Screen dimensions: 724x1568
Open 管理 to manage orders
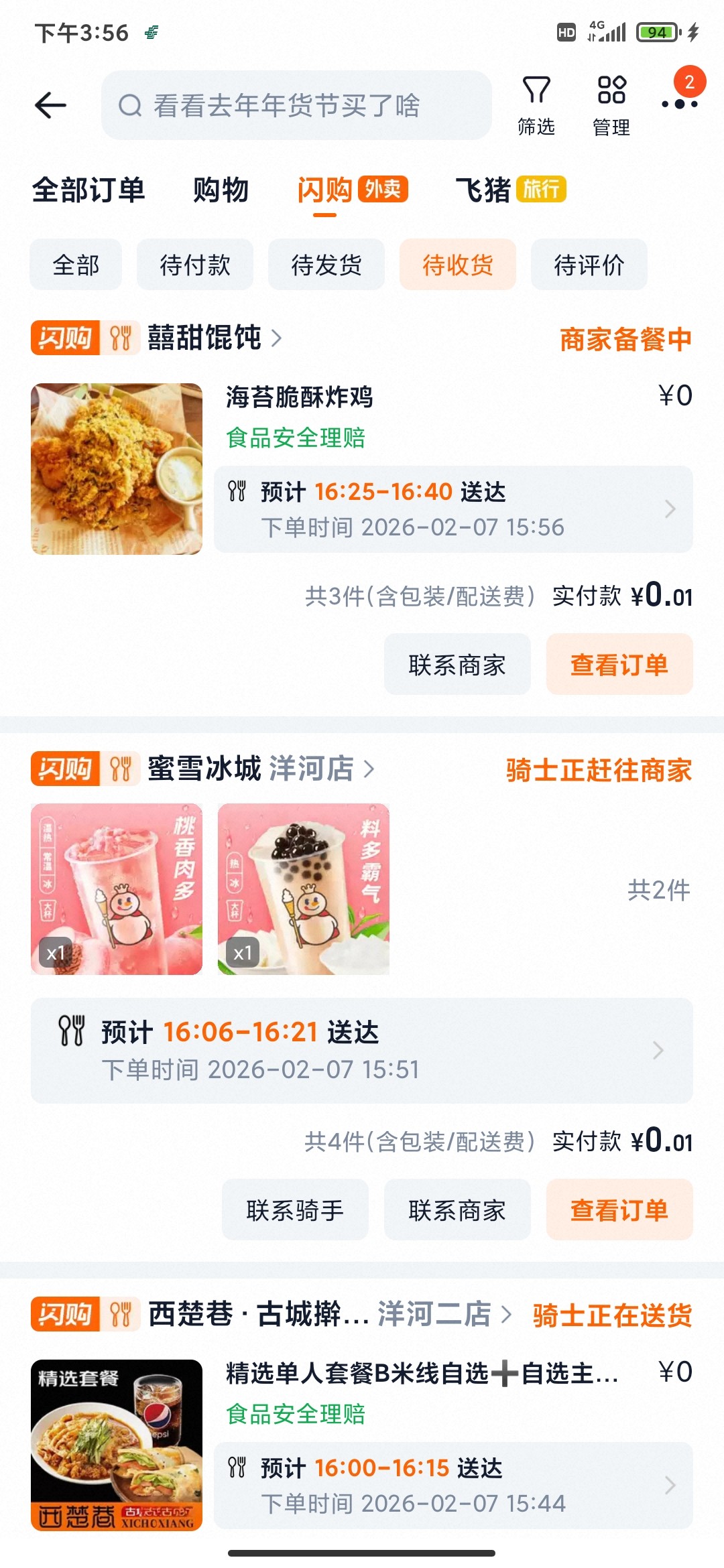611,105
